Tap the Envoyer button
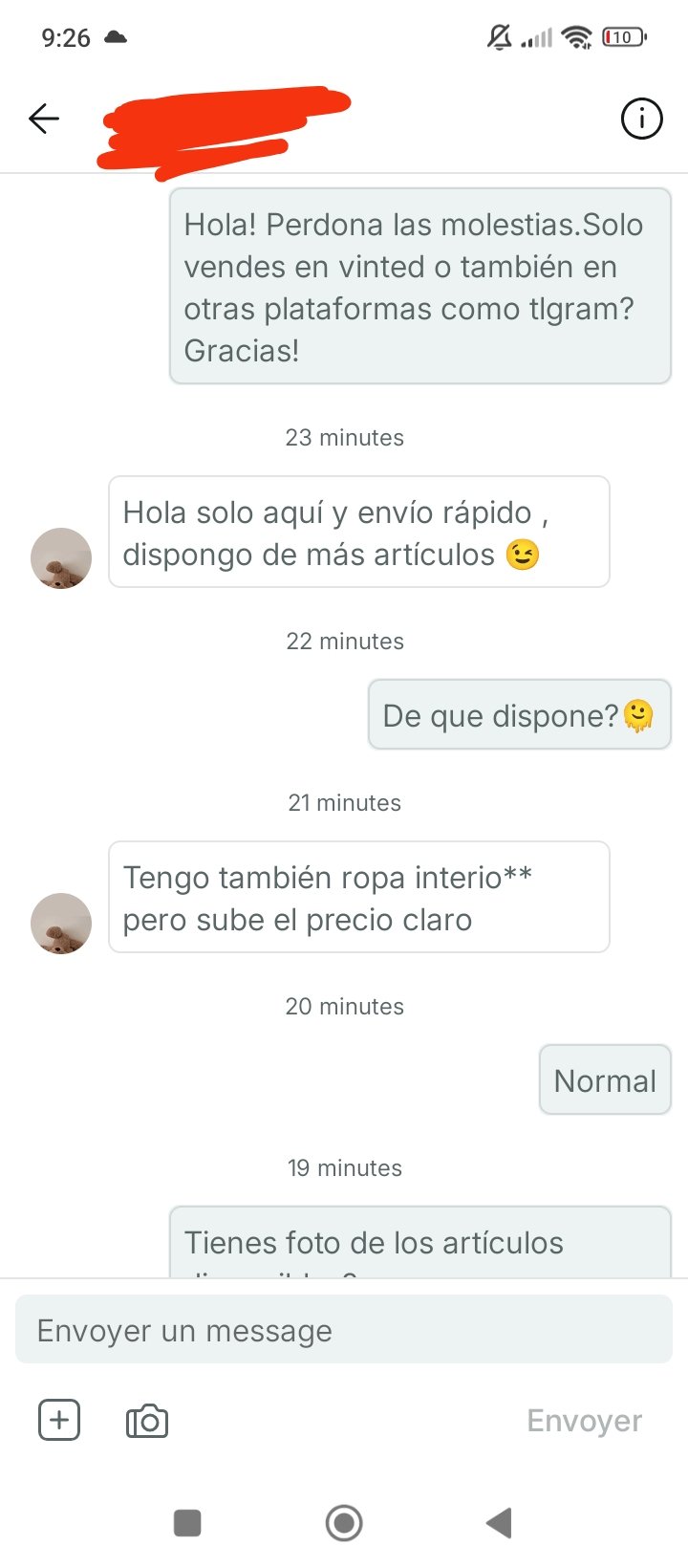This screenshot has width=688, height=1568. click(584, 1421)
